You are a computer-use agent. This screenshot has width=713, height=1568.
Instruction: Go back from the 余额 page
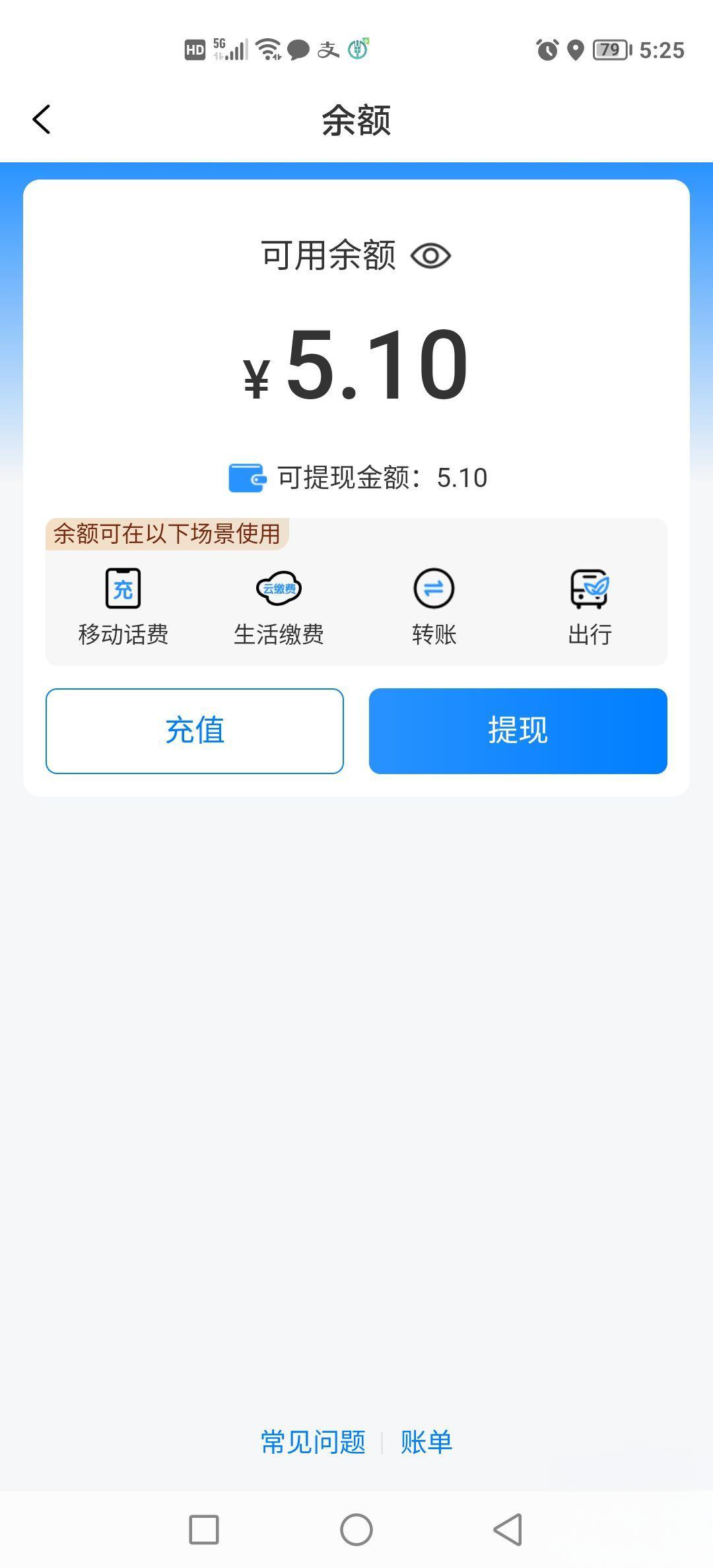[x=42, y=119]
